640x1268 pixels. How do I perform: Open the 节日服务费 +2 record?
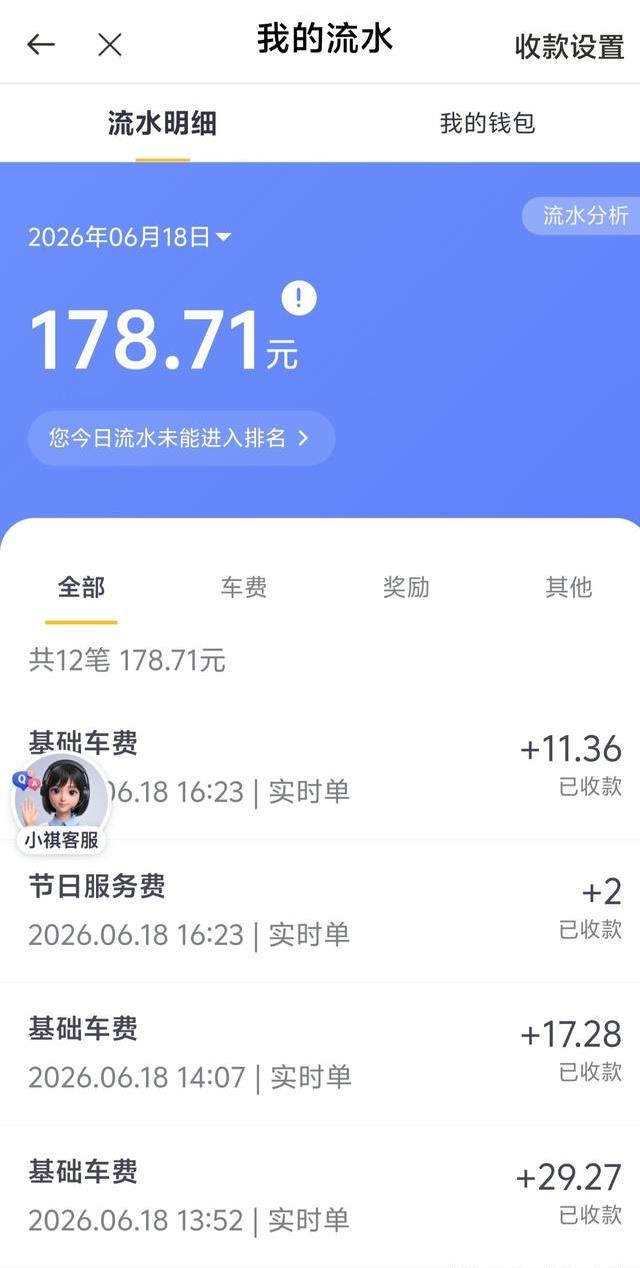[x=320, y=911]
